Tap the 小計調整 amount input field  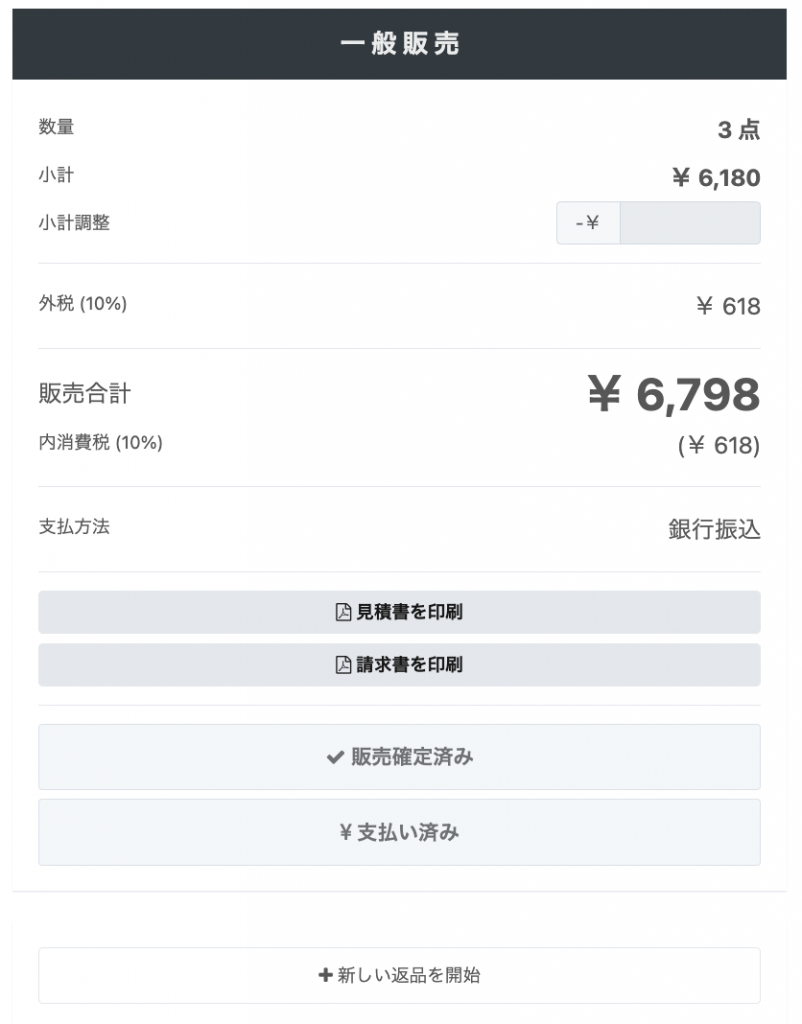click(x=689, y=223)
